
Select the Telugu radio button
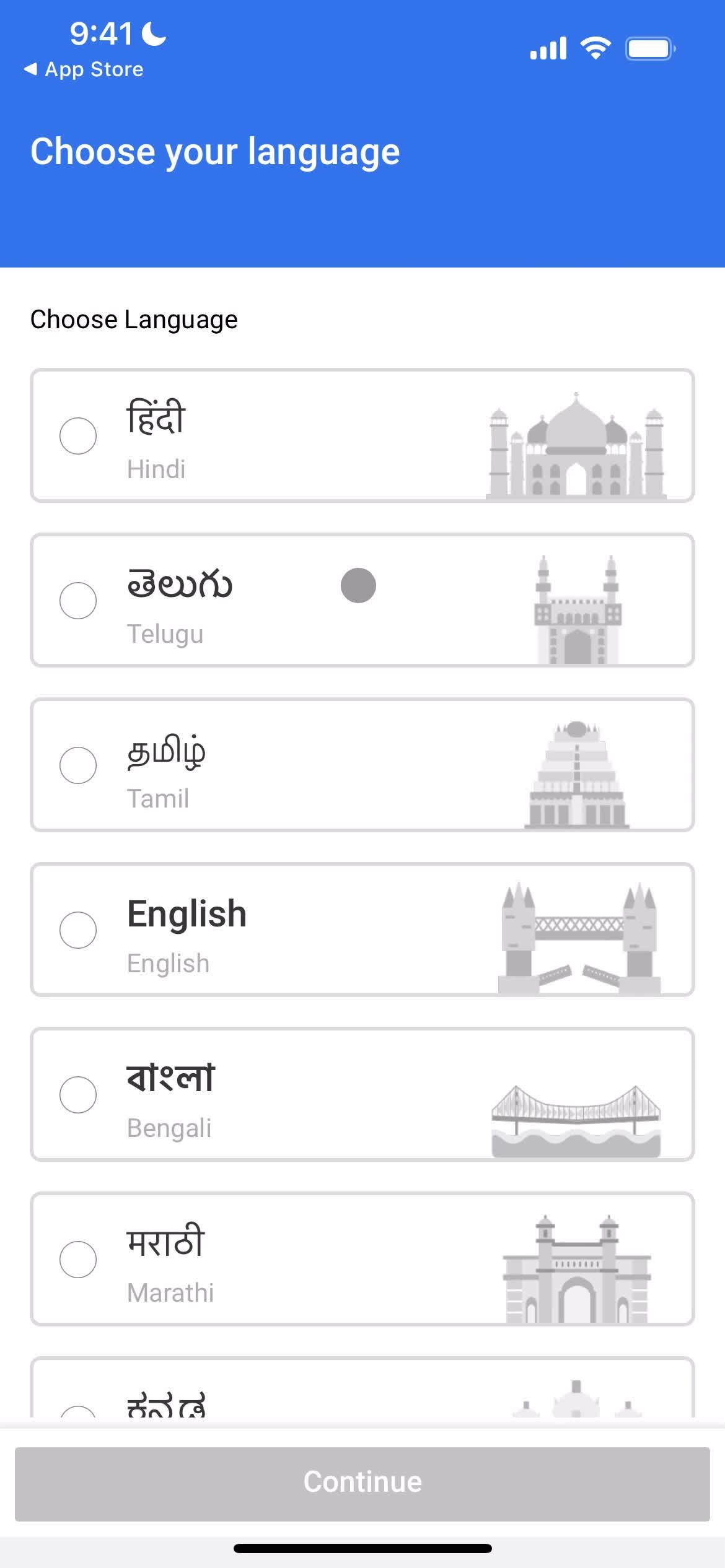point(78,600)
